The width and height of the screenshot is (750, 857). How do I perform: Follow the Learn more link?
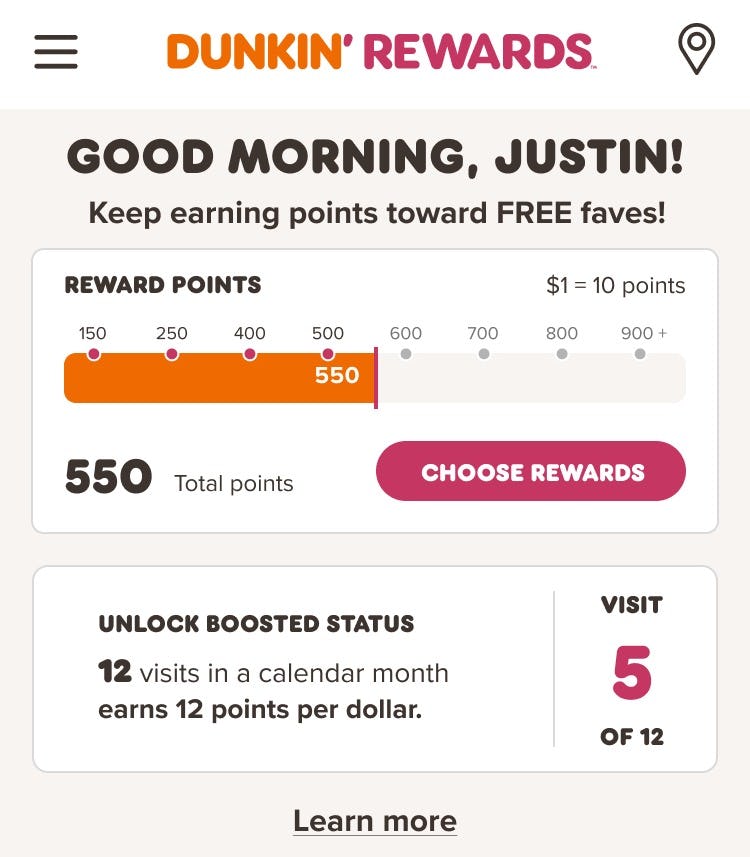(375, 821)
